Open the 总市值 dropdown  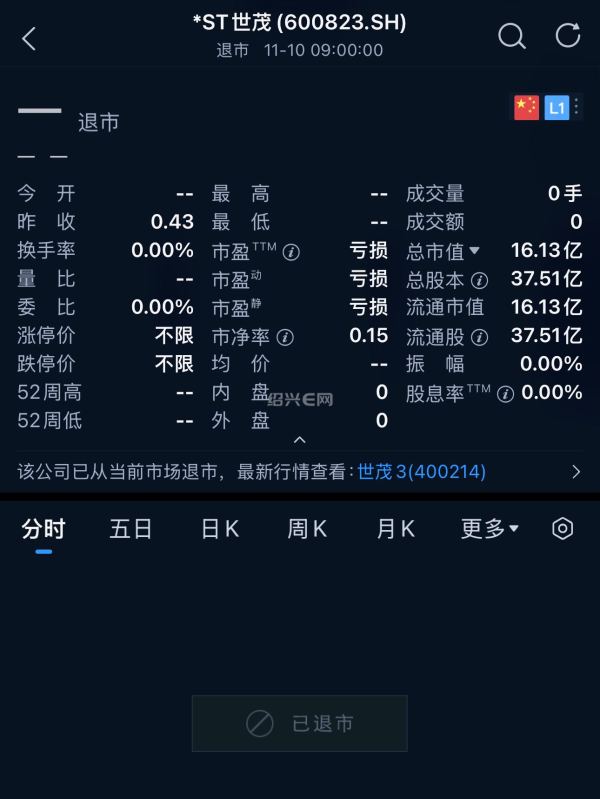pos(474,251)
